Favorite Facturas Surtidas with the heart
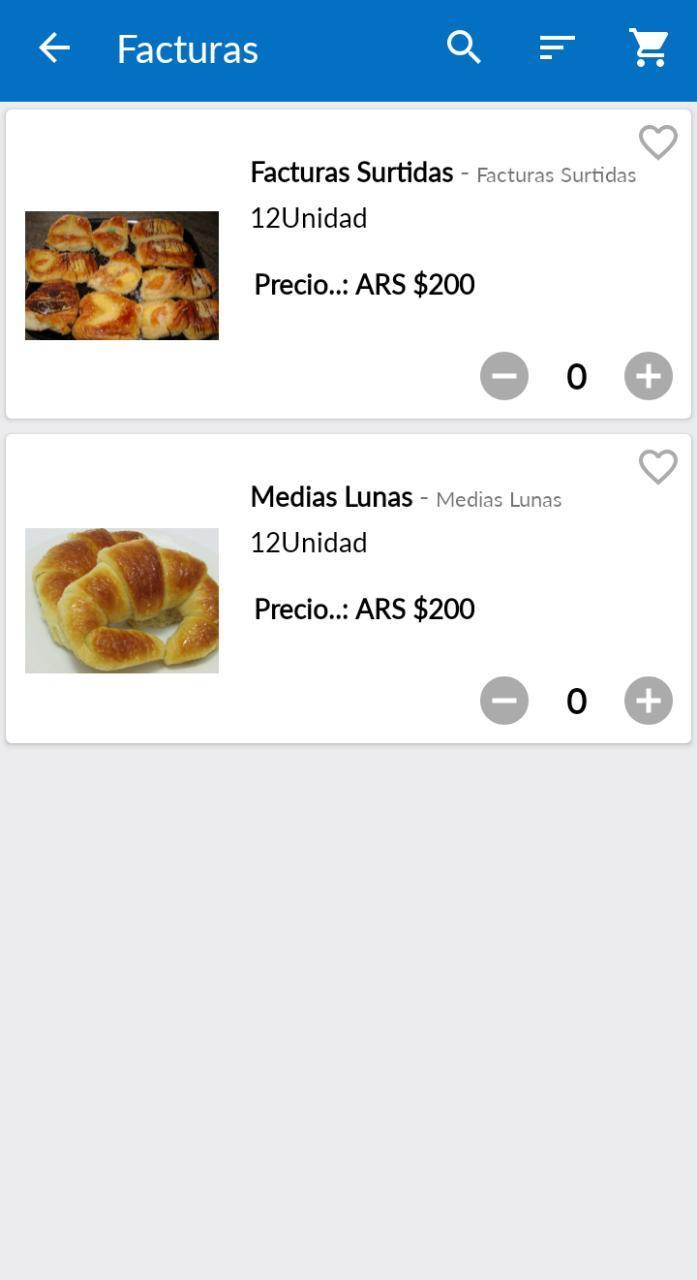Image resolution: width=697 pixels, height=1280 pixels. [x=658, y=142]
